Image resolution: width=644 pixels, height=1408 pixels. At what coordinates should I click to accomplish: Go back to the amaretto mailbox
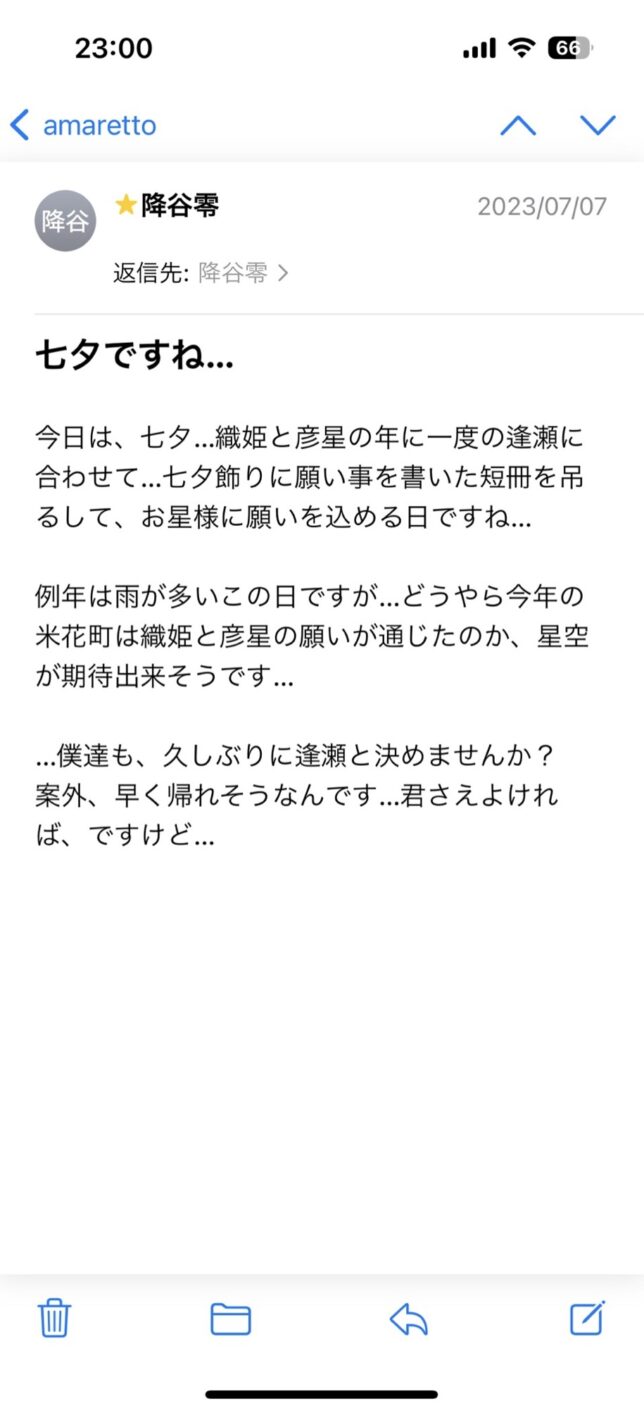click(84, 126)
